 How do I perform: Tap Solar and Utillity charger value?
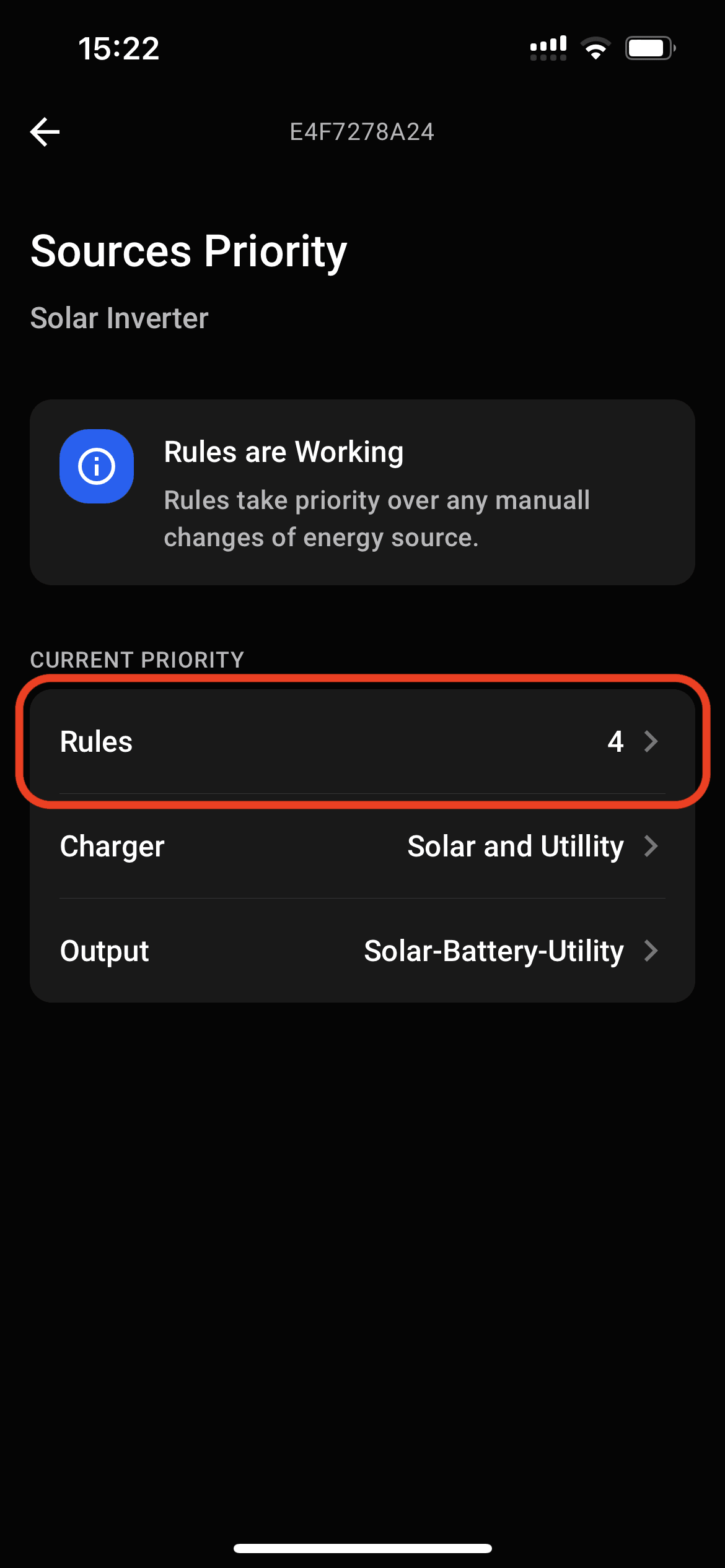tap(516, 846)
